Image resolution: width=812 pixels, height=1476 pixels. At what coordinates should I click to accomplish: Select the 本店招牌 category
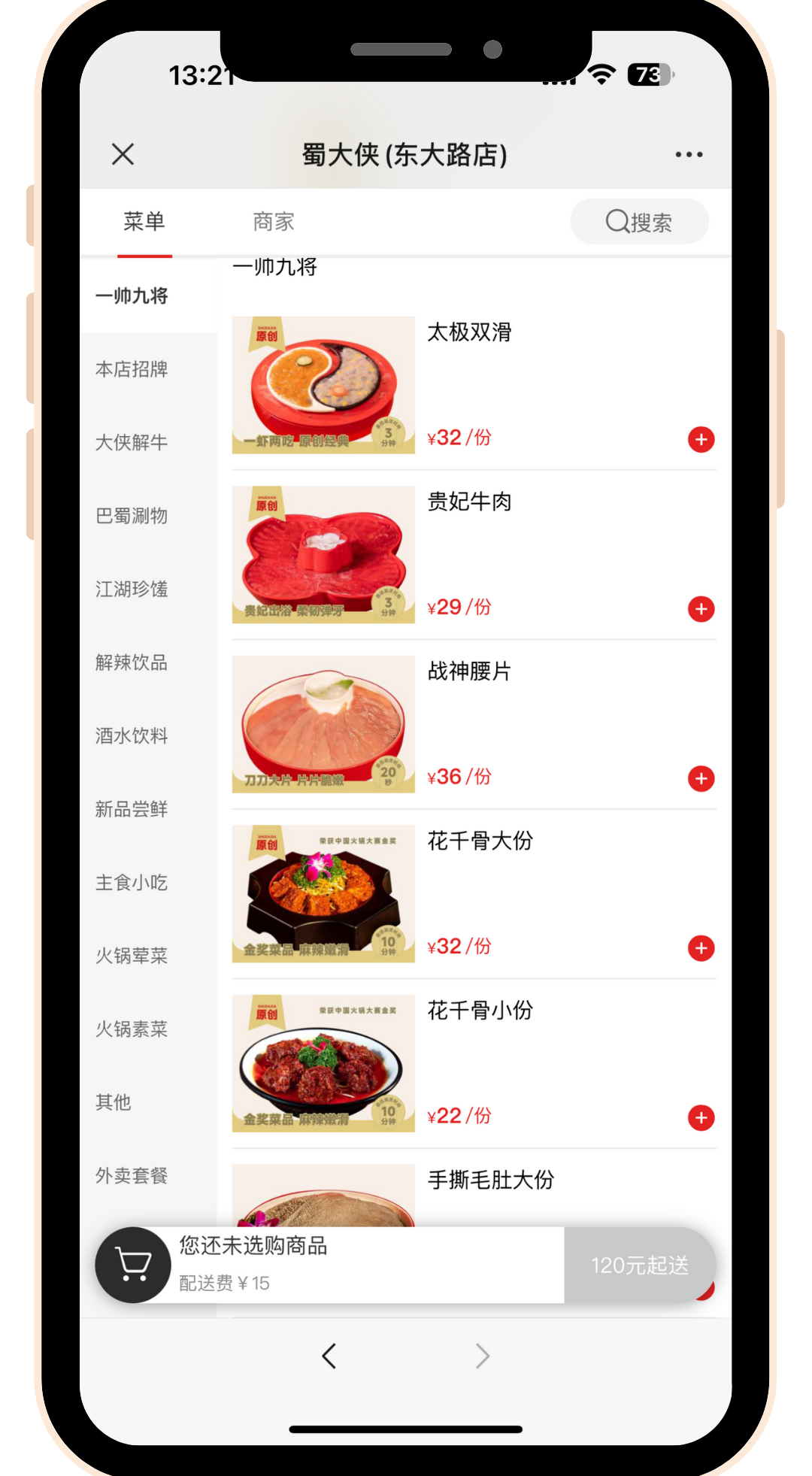[132, 369]
